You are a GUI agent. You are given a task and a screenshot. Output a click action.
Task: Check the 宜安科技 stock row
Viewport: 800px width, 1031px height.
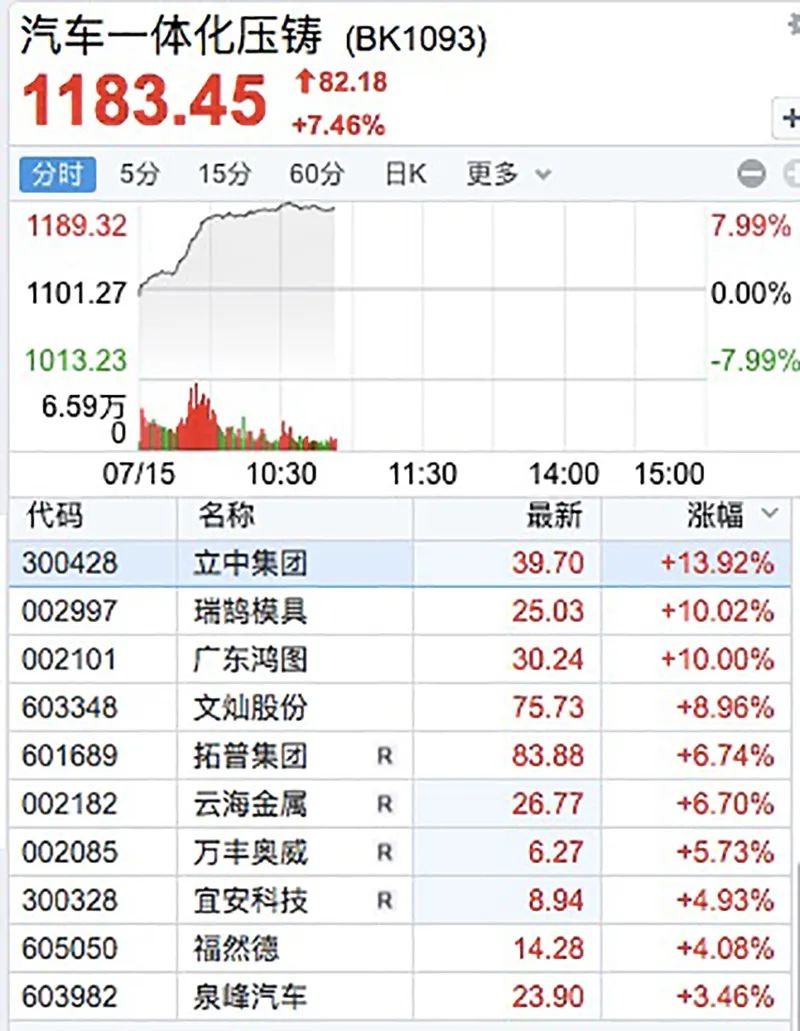tap(250, 900)
